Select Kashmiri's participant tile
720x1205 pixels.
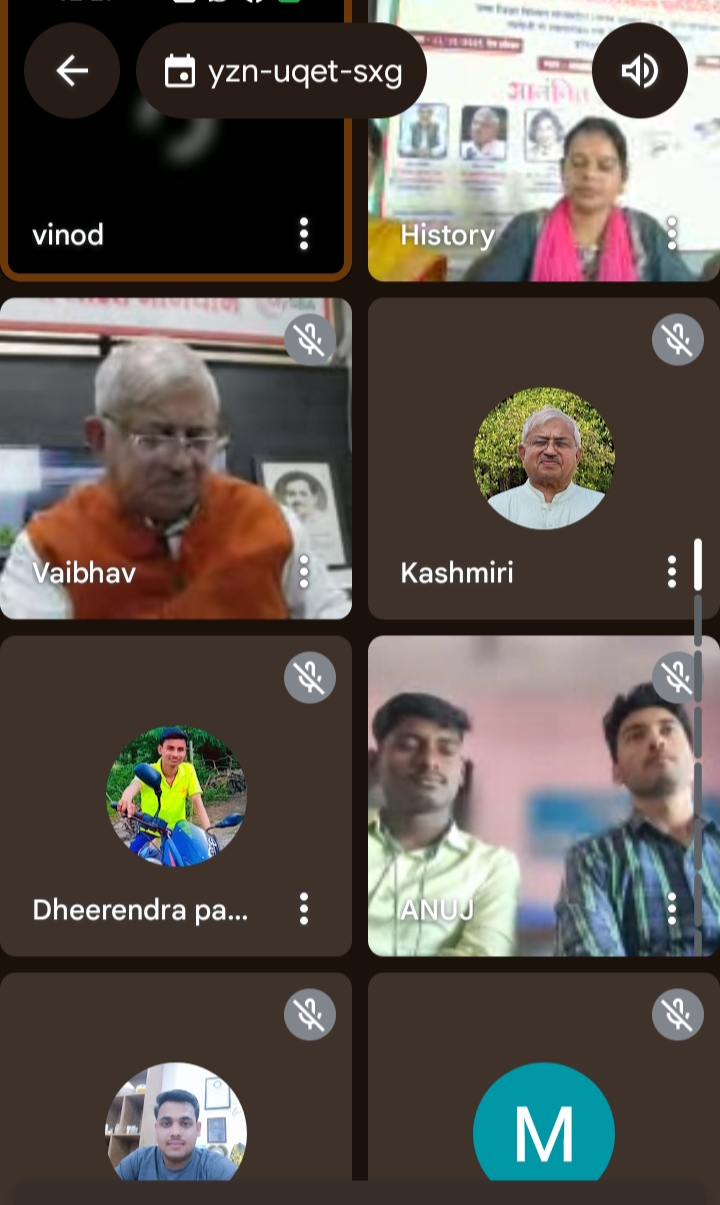click(543, 460)
